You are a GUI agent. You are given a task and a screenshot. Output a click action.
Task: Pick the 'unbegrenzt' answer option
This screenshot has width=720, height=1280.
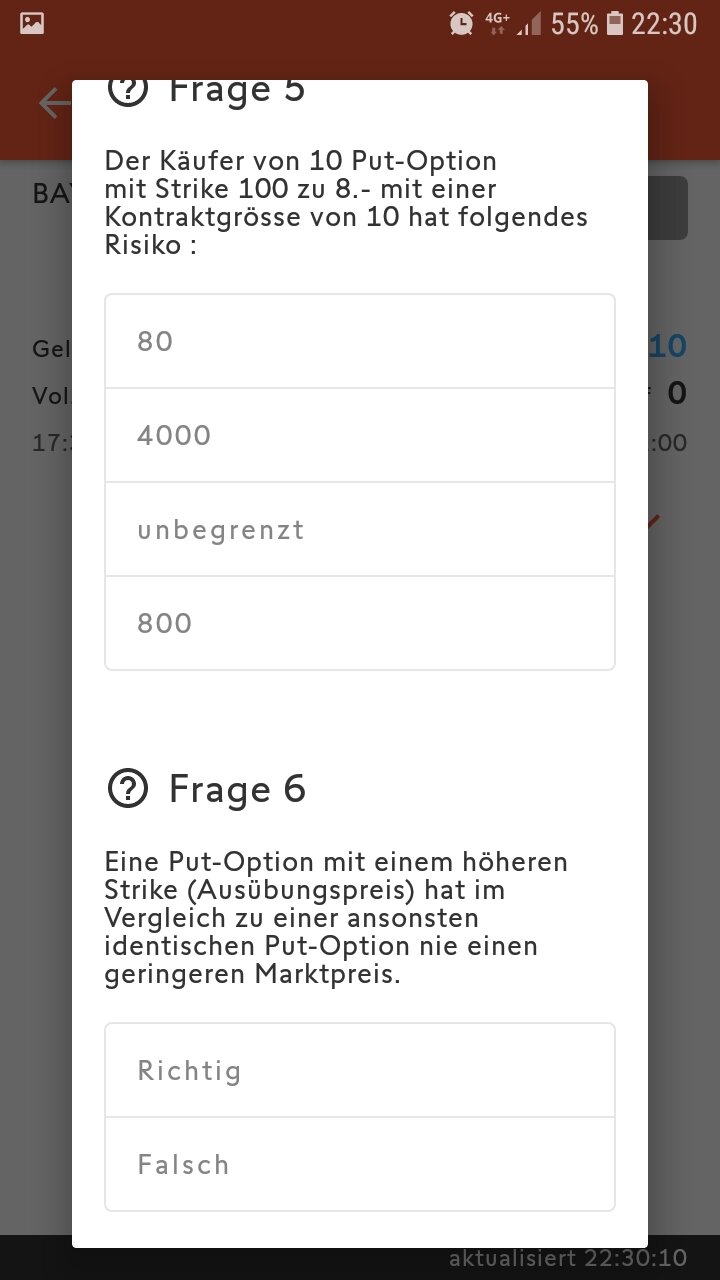coord(359,530)
